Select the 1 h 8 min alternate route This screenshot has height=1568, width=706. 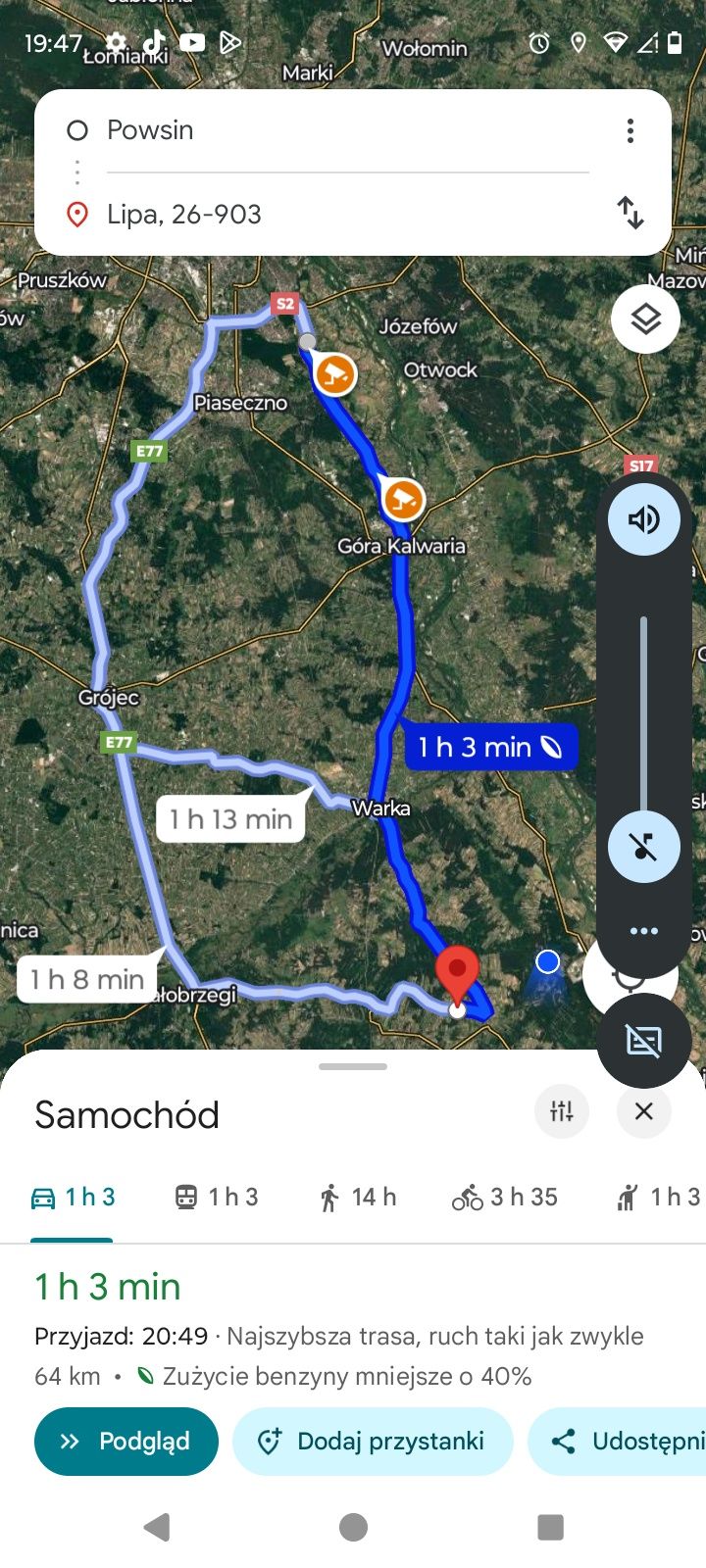87,979
